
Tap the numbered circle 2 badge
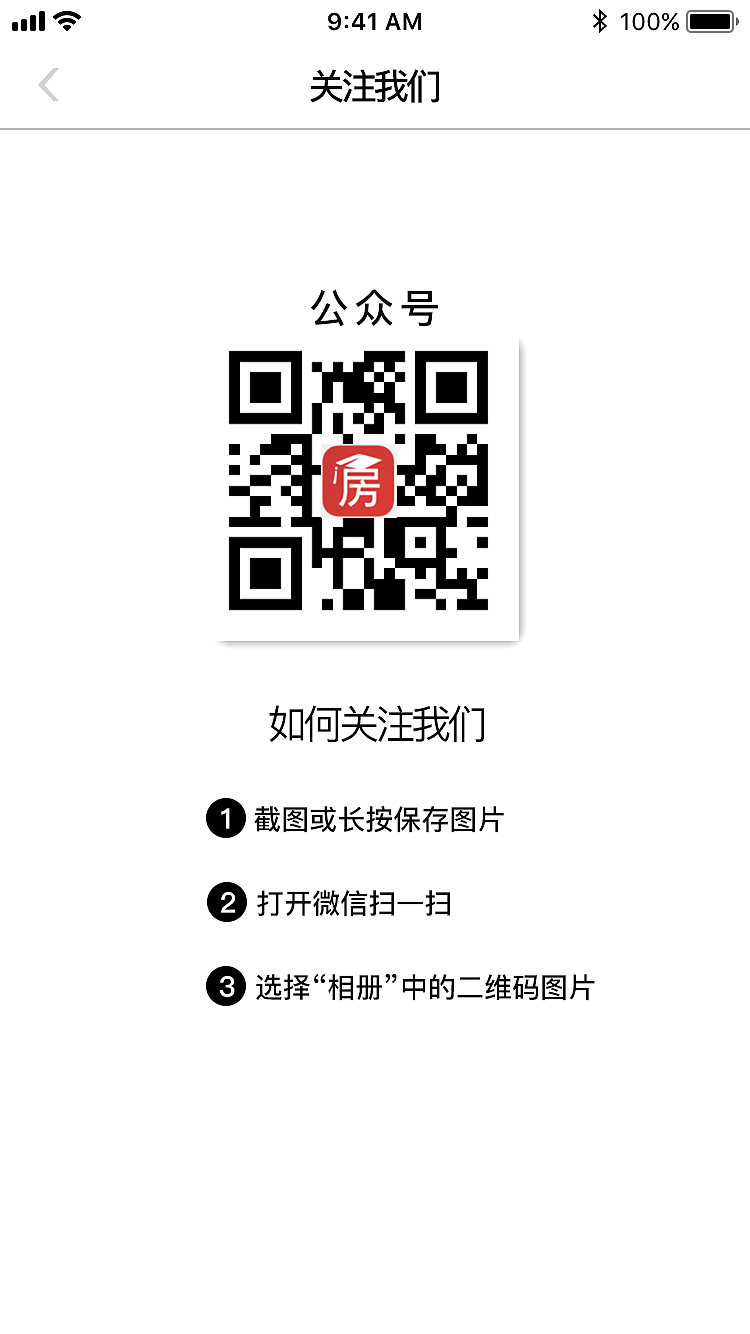click(226, 903)
